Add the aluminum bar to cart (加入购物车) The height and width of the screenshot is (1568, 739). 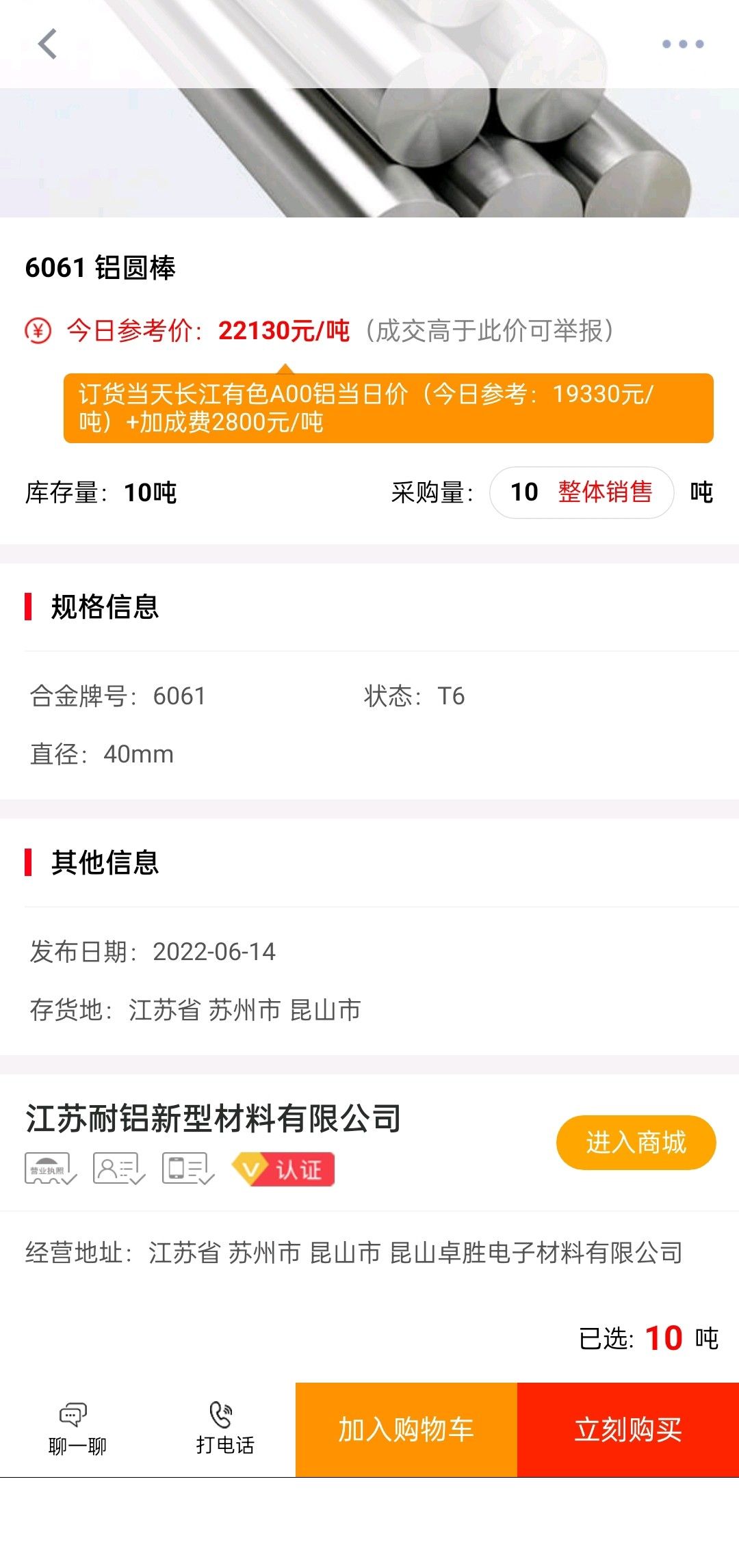pos(406,1430)
